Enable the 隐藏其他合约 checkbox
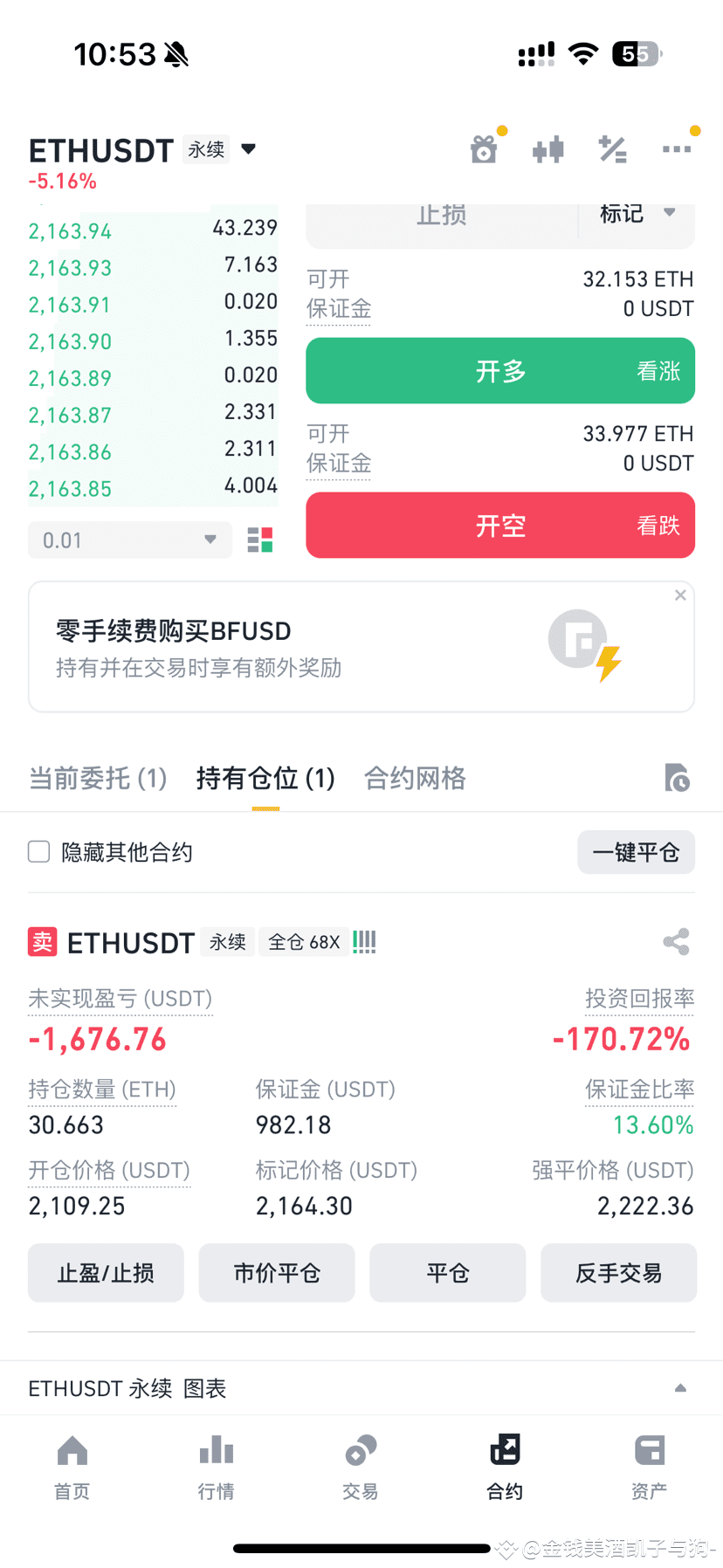Viewport: 723px width, 1568px height. coord(38,851)
